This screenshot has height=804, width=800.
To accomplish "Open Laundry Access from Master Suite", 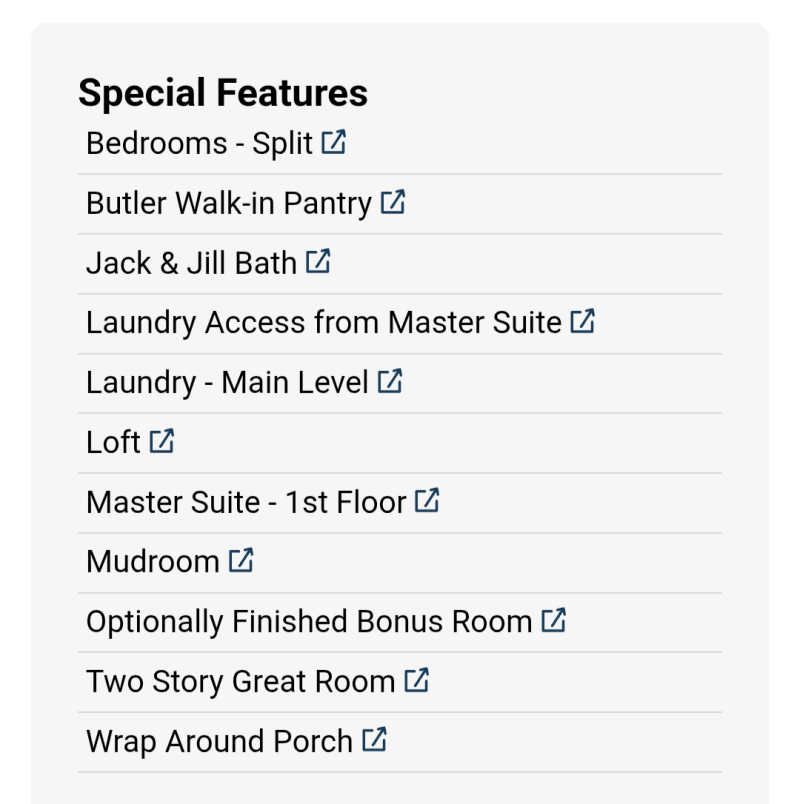I will pos(339,323).
